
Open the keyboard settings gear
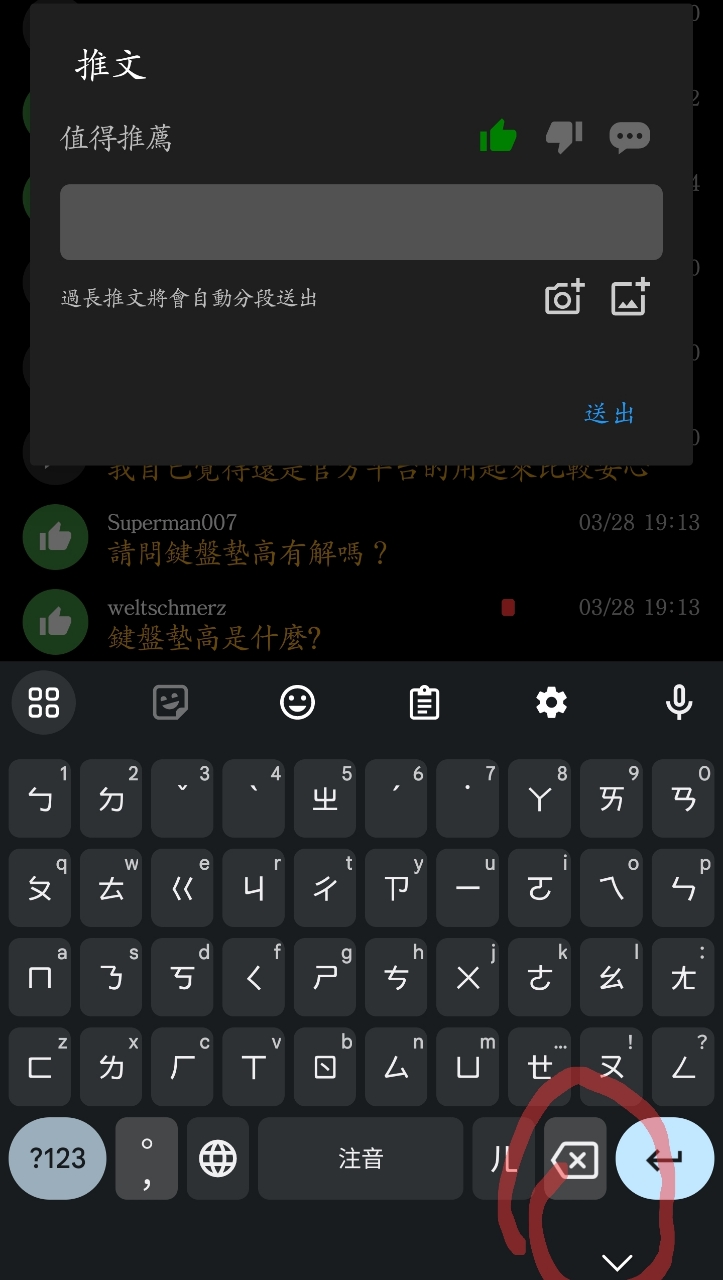pos(551,702)
